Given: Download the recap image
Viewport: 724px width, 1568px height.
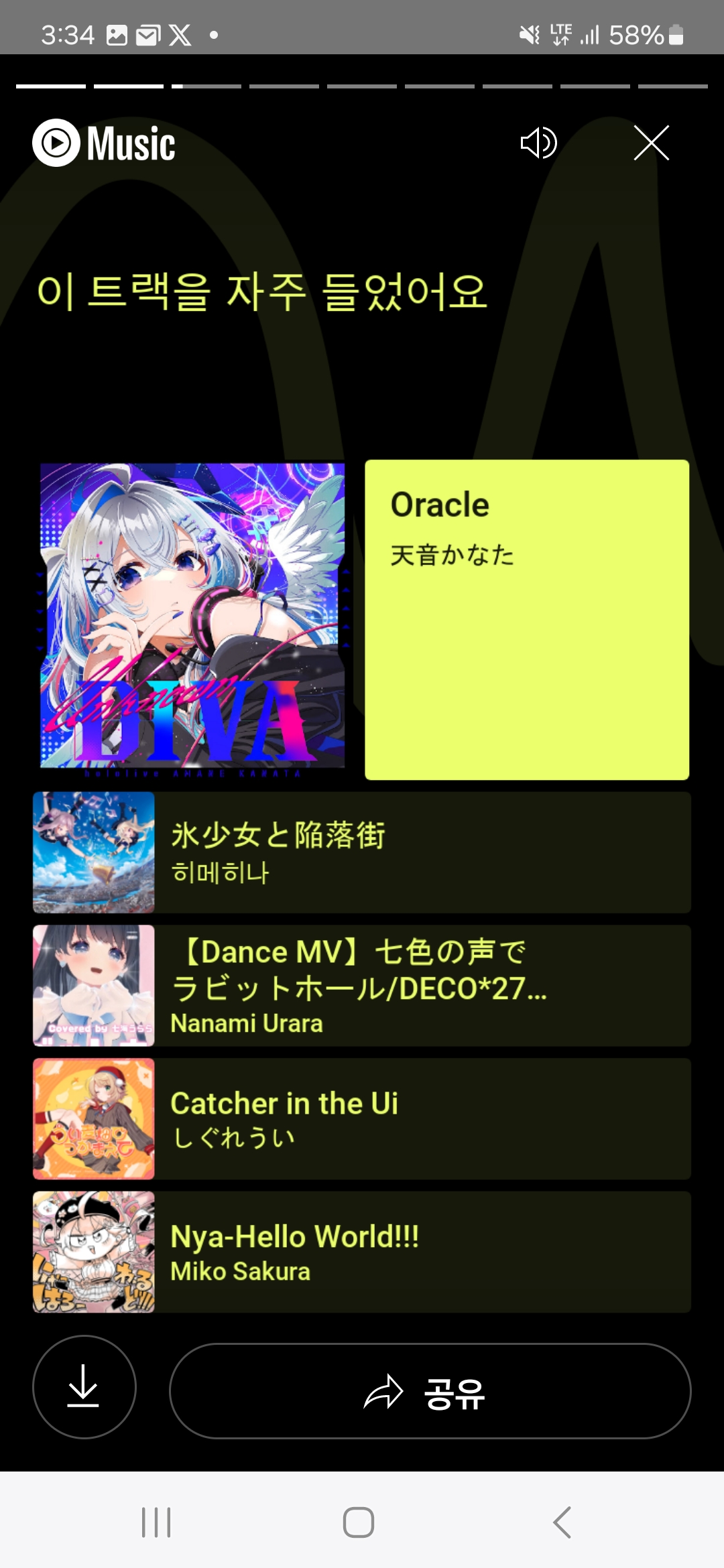Looking at the screenshot, I should click(84, 1386).
